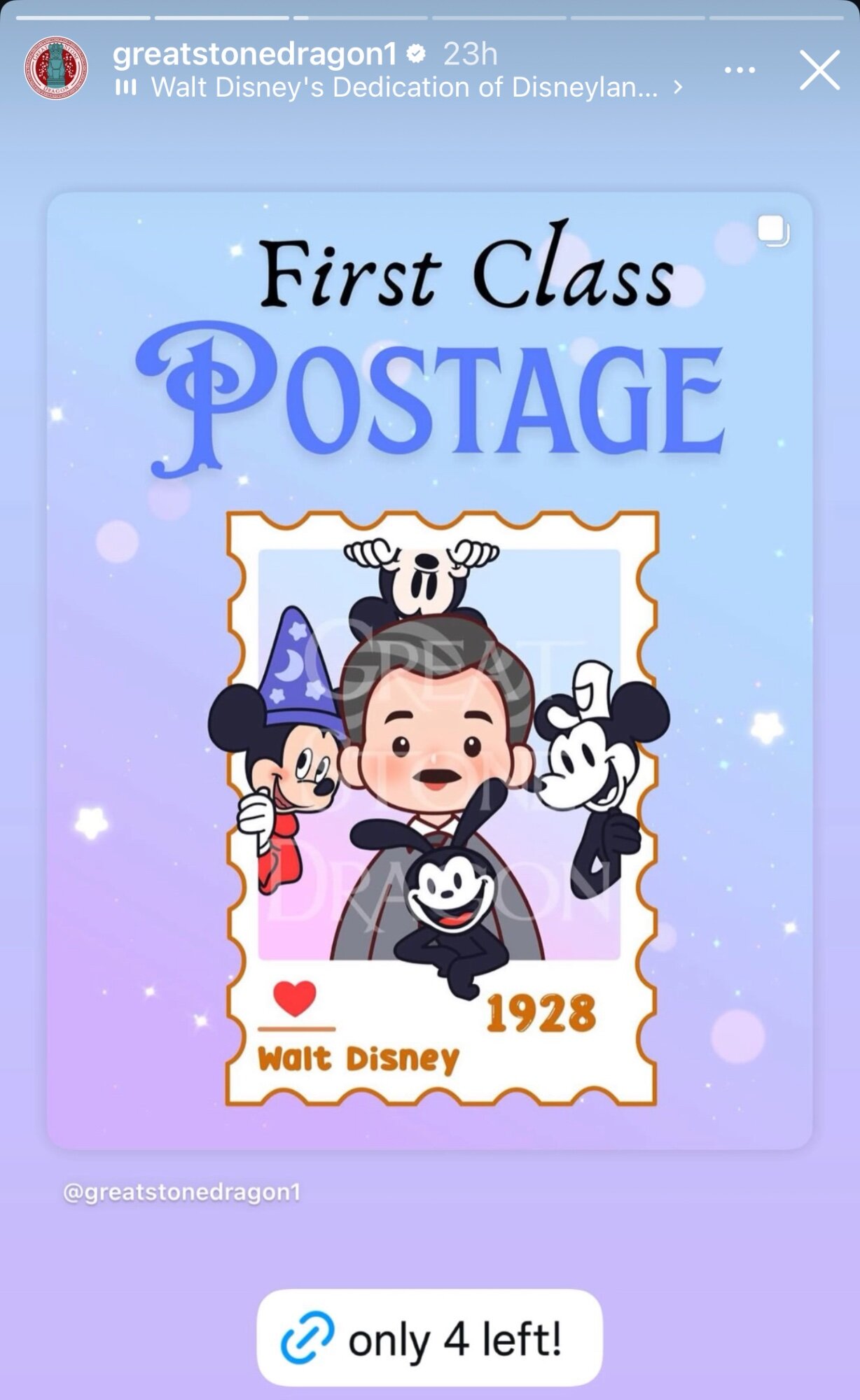Open the shared First Class Postage post
This screenshot has width=860, height=1400.
pyautogui.click(x=429, y=670)
